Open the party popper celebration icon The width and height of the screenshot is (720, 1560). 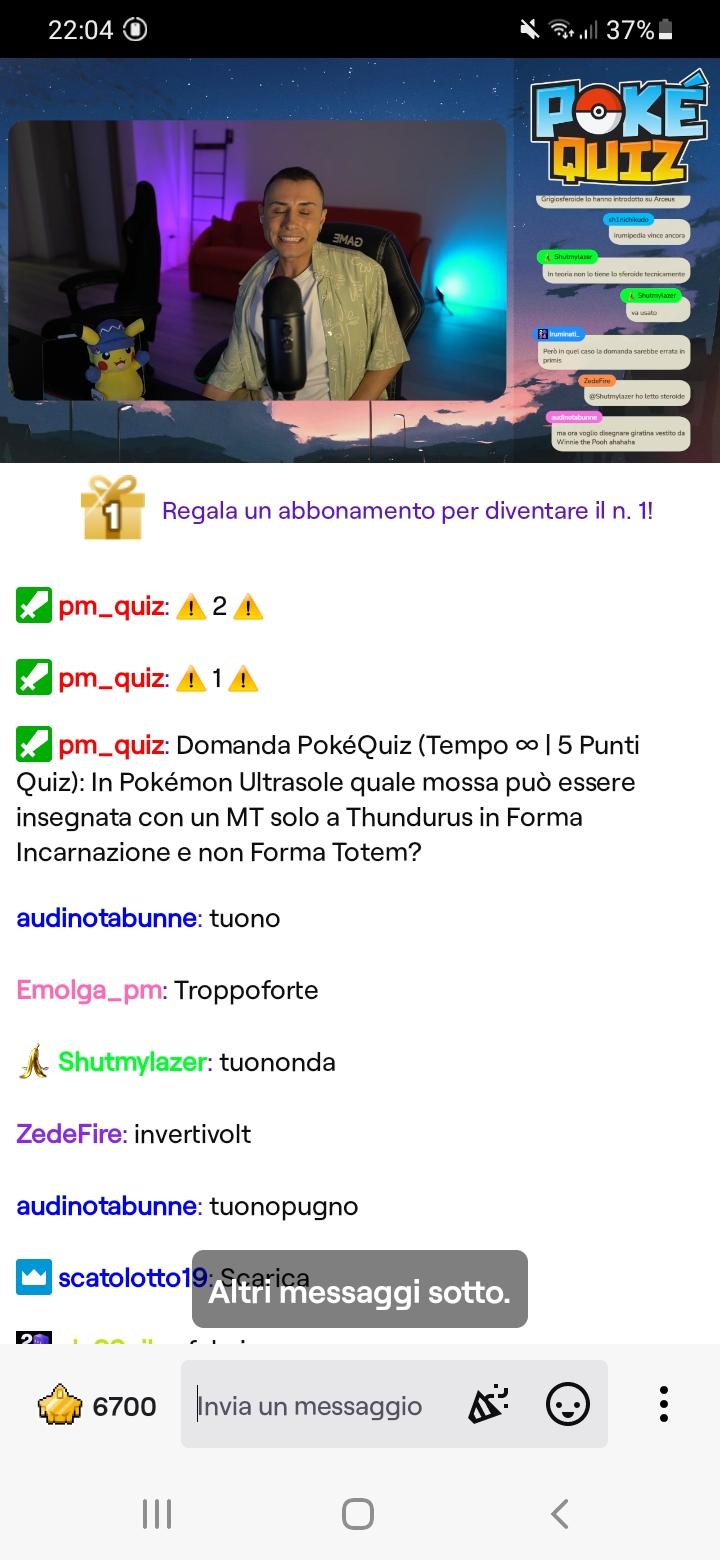(488, 1405)
